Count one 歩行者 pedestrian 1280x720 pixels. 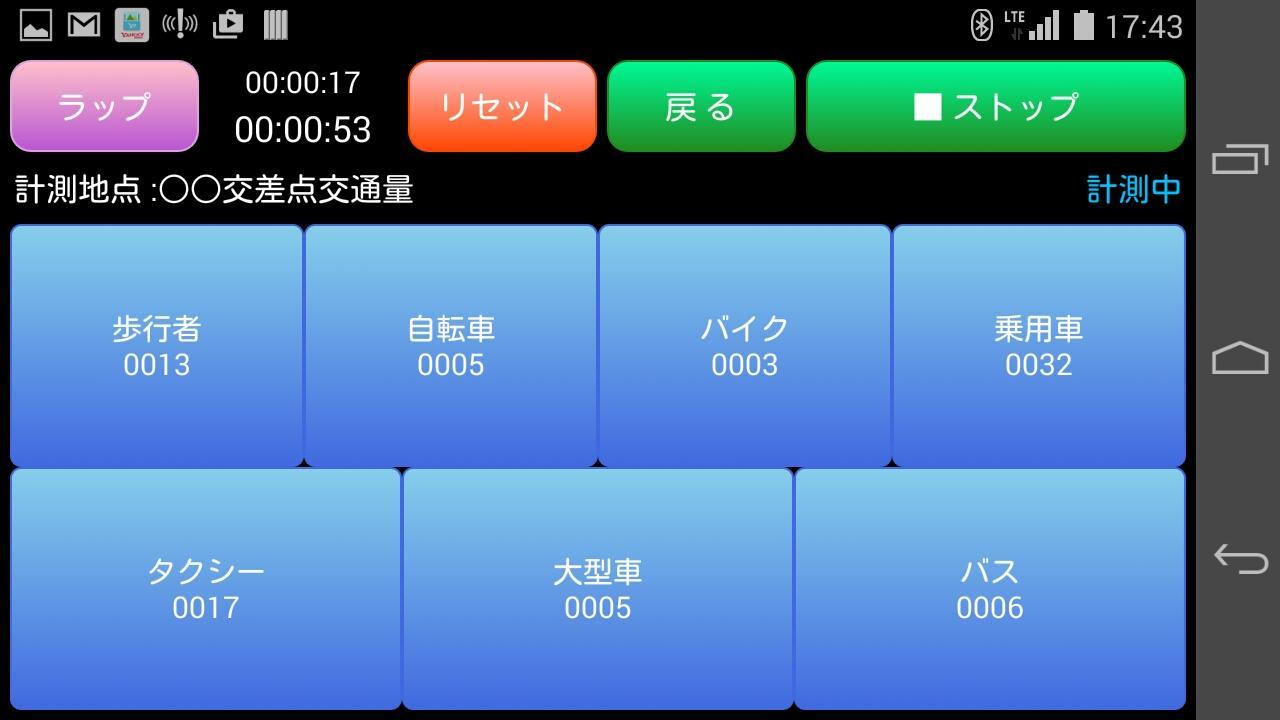point(157,346)
